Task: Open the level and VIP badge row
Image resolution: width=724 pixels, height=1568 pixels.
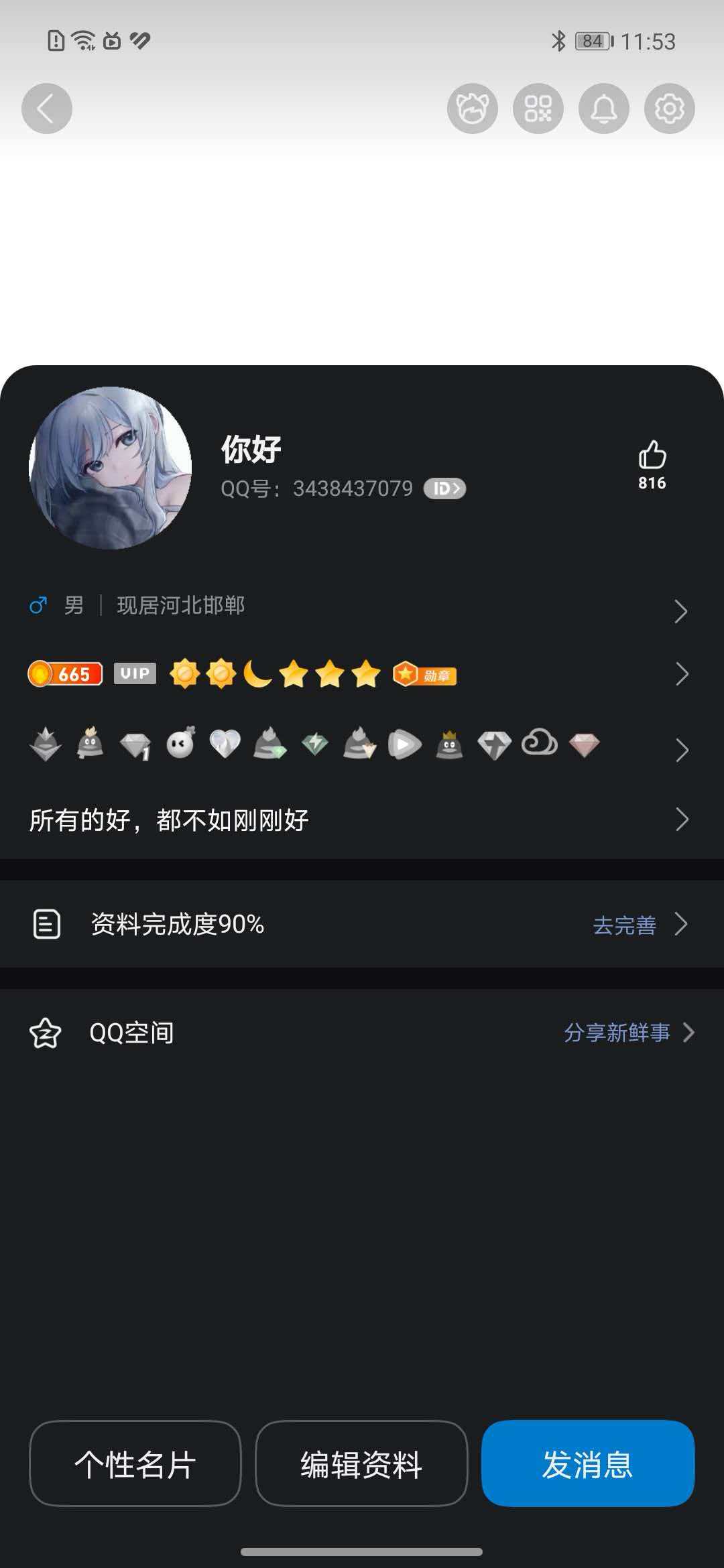Action: (362, 674)
